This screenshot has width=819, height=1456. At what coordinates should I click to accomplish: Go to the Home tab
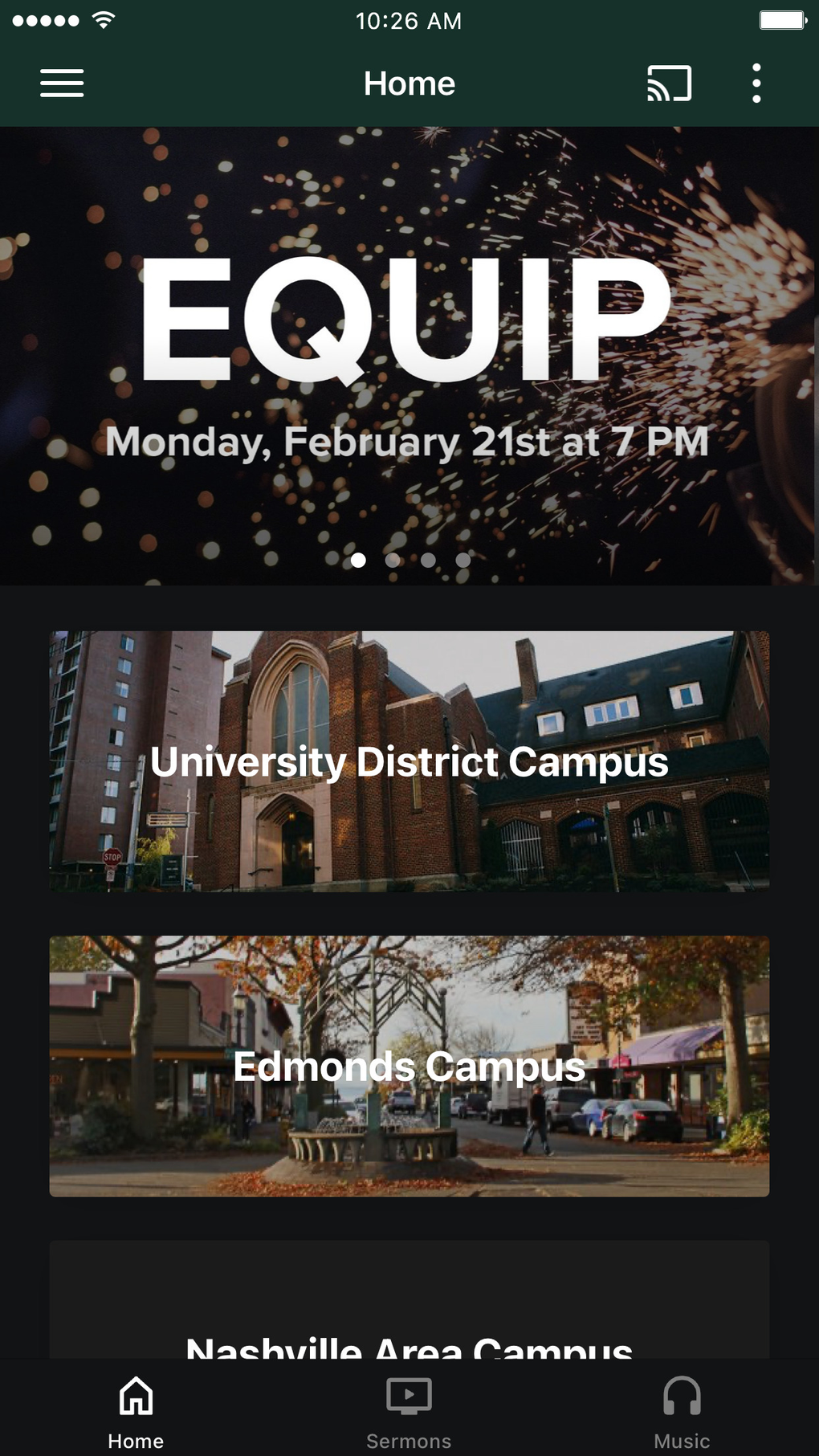pyautogui.click(x=136, y=1411)
